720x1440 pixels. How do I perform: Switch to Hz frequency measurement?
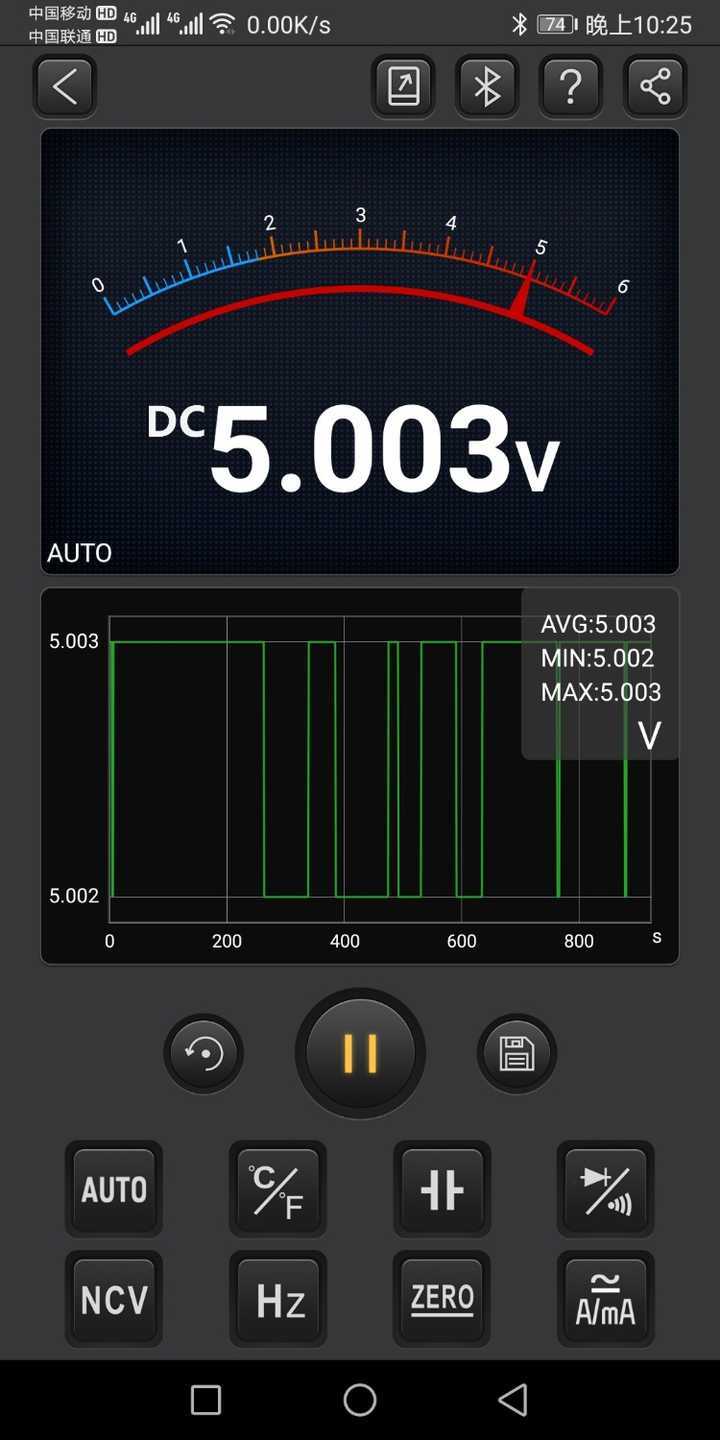[277, 1298]
